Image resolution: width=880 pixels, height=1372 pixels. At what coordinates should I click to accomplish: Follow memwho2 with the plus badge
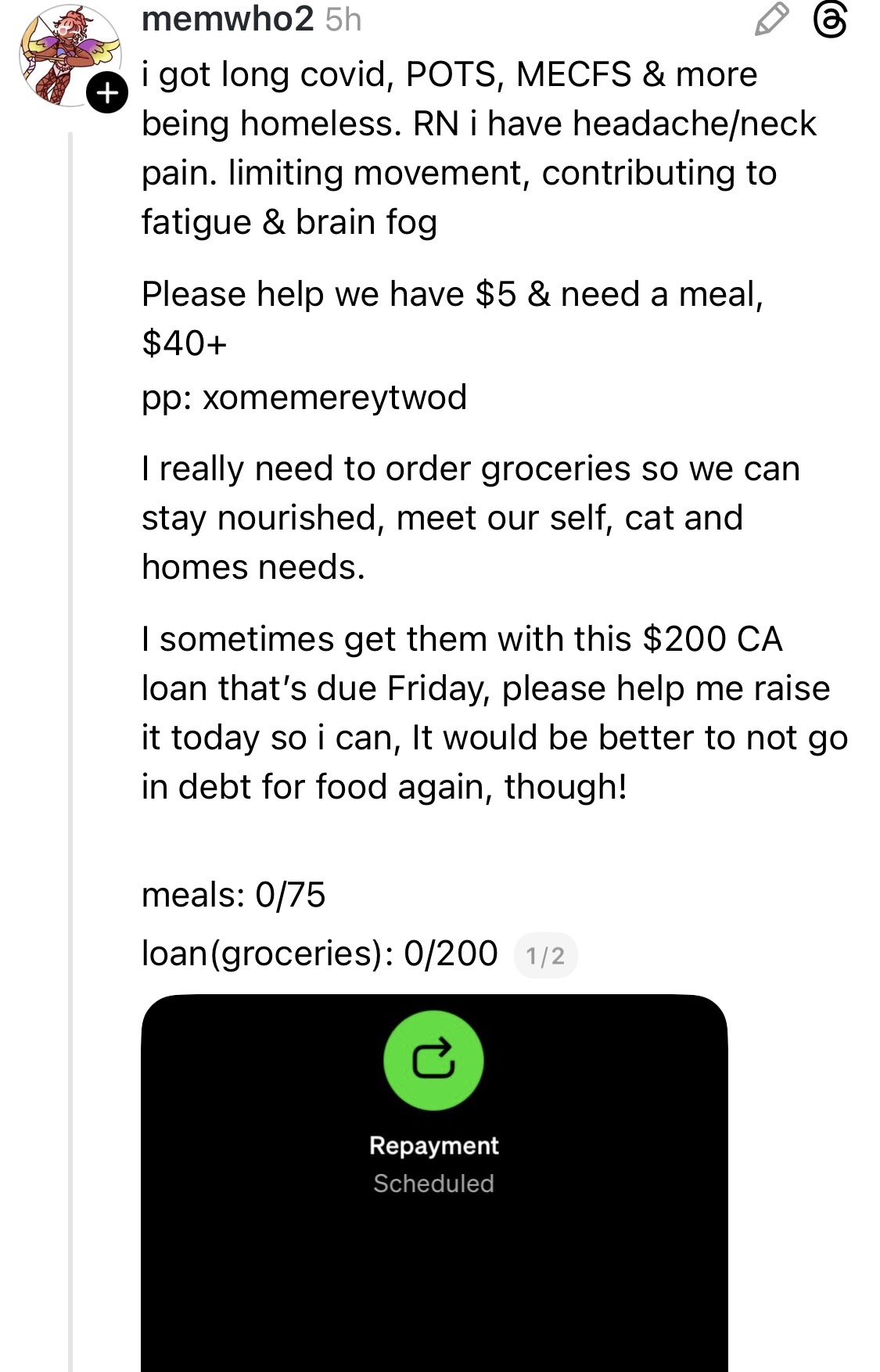point(107,93)
